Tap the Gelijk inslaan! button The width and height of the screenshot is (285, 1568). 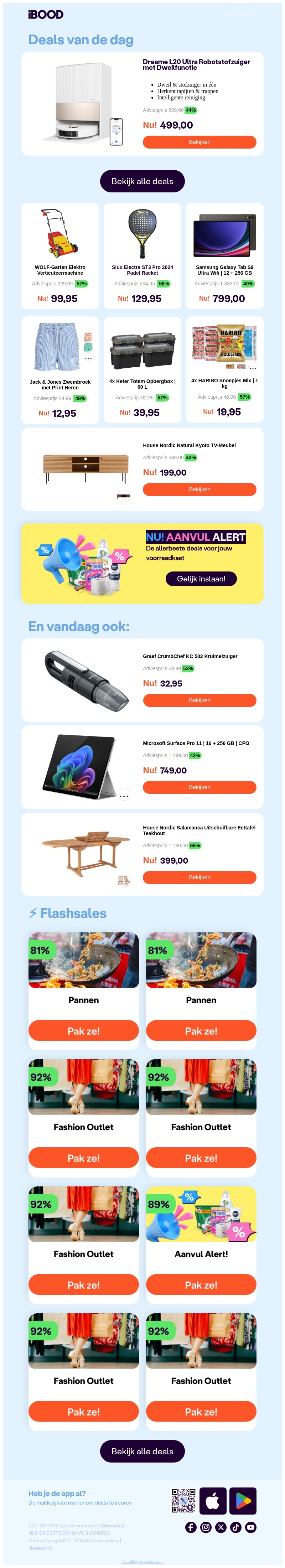coord(201,579)
